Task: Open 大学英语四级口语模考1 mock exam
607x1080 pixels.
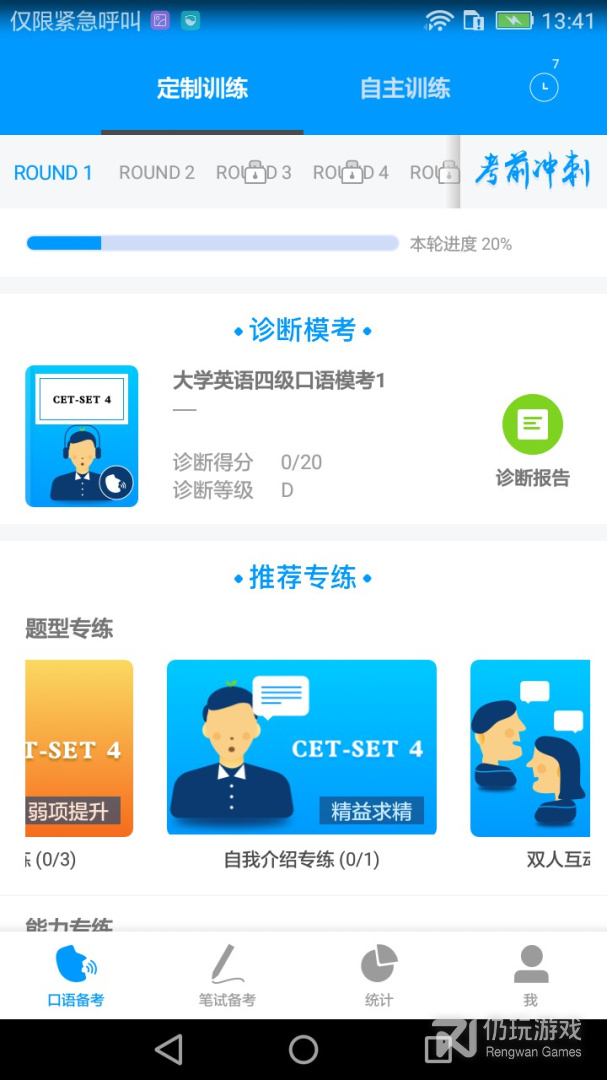Action: coord(278,381)
